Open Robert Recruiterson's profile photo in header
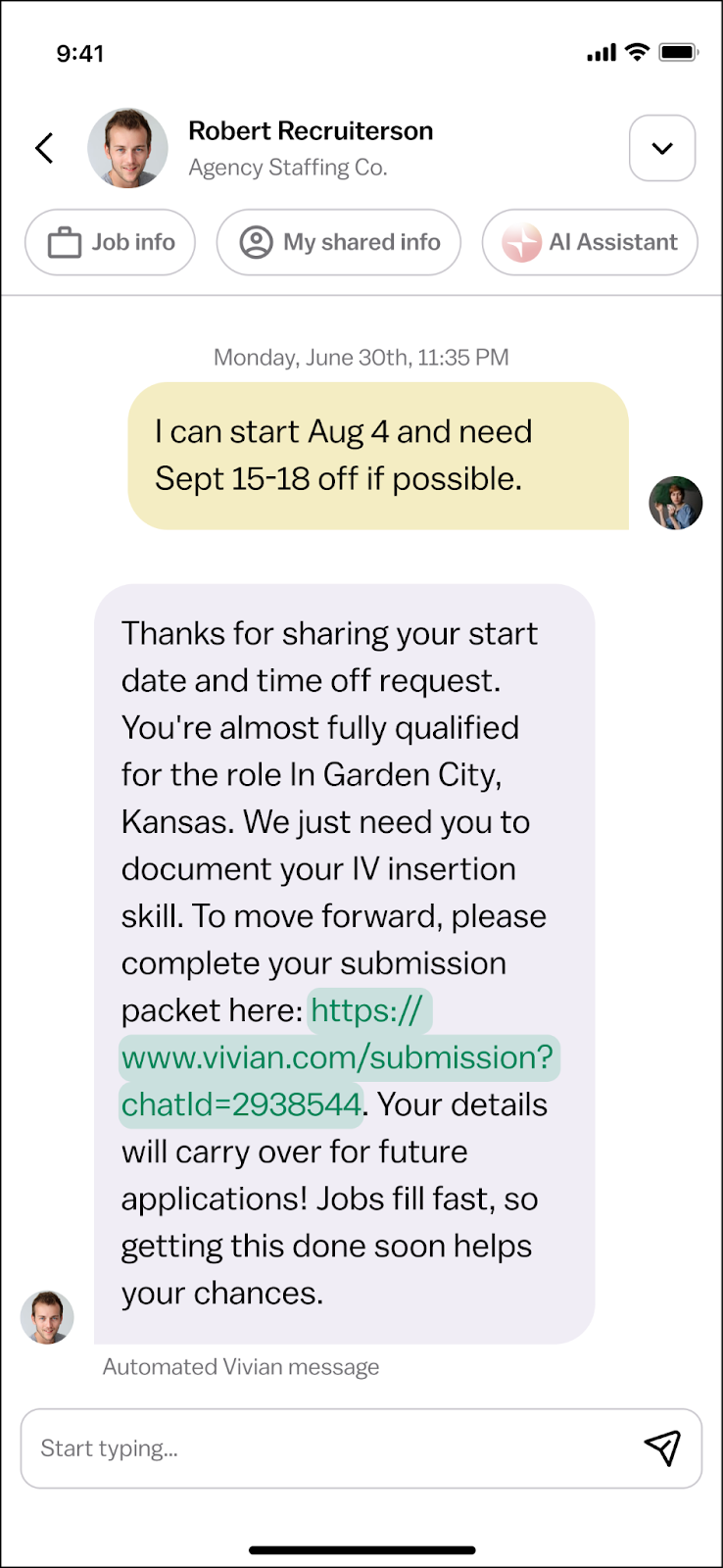This screenshot has width=723, height=1568. click(x=127, y=148)
